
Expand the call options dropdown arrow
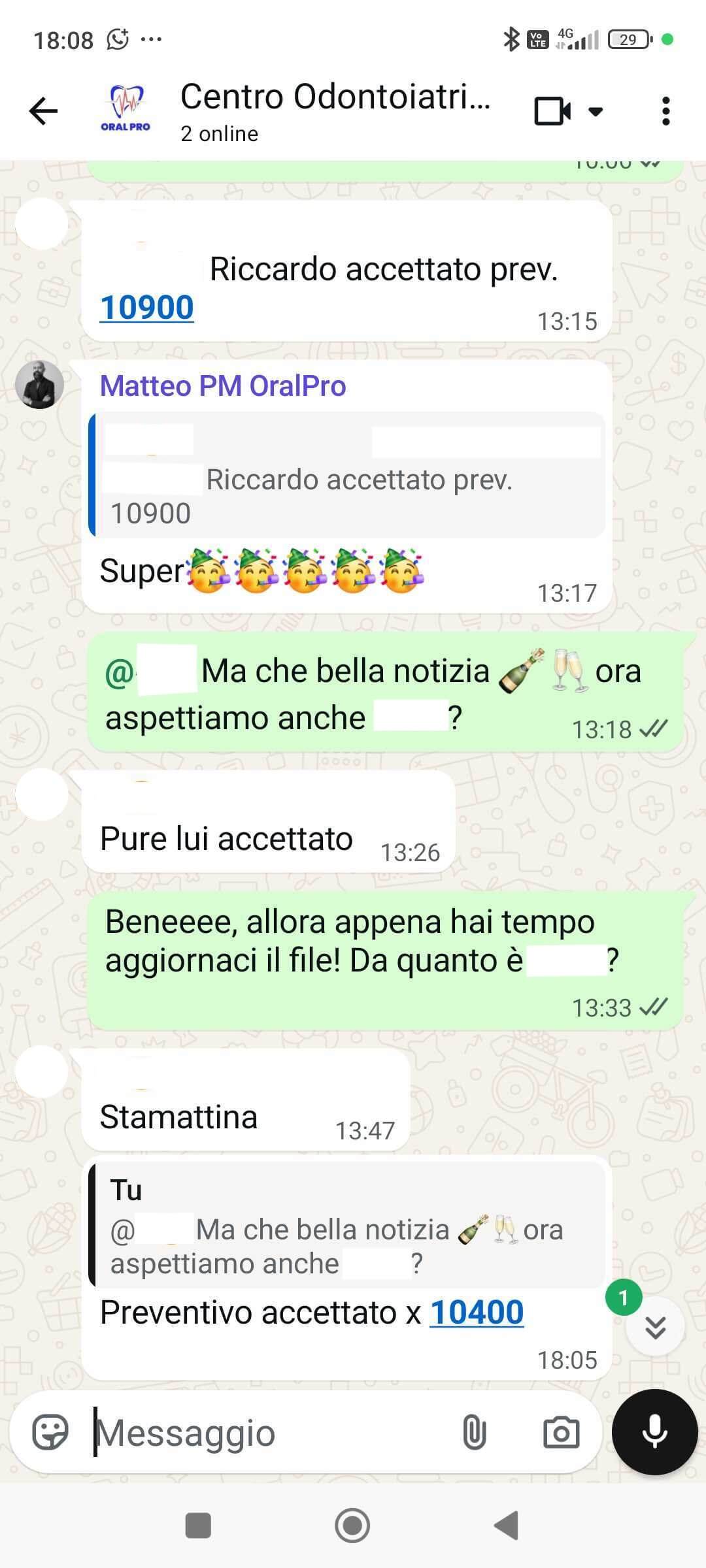[596, 112]
